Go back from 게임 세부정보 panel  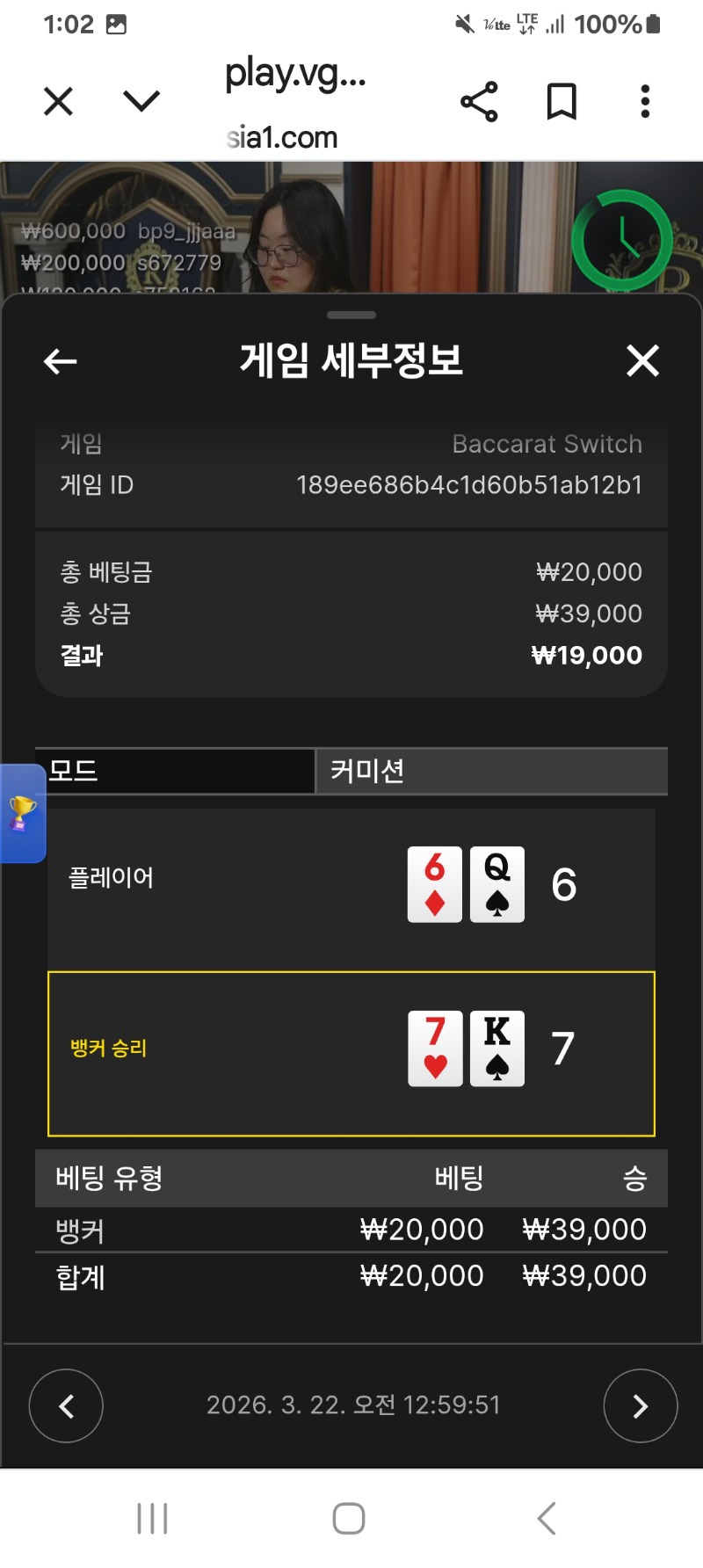(x=61, y=361)
